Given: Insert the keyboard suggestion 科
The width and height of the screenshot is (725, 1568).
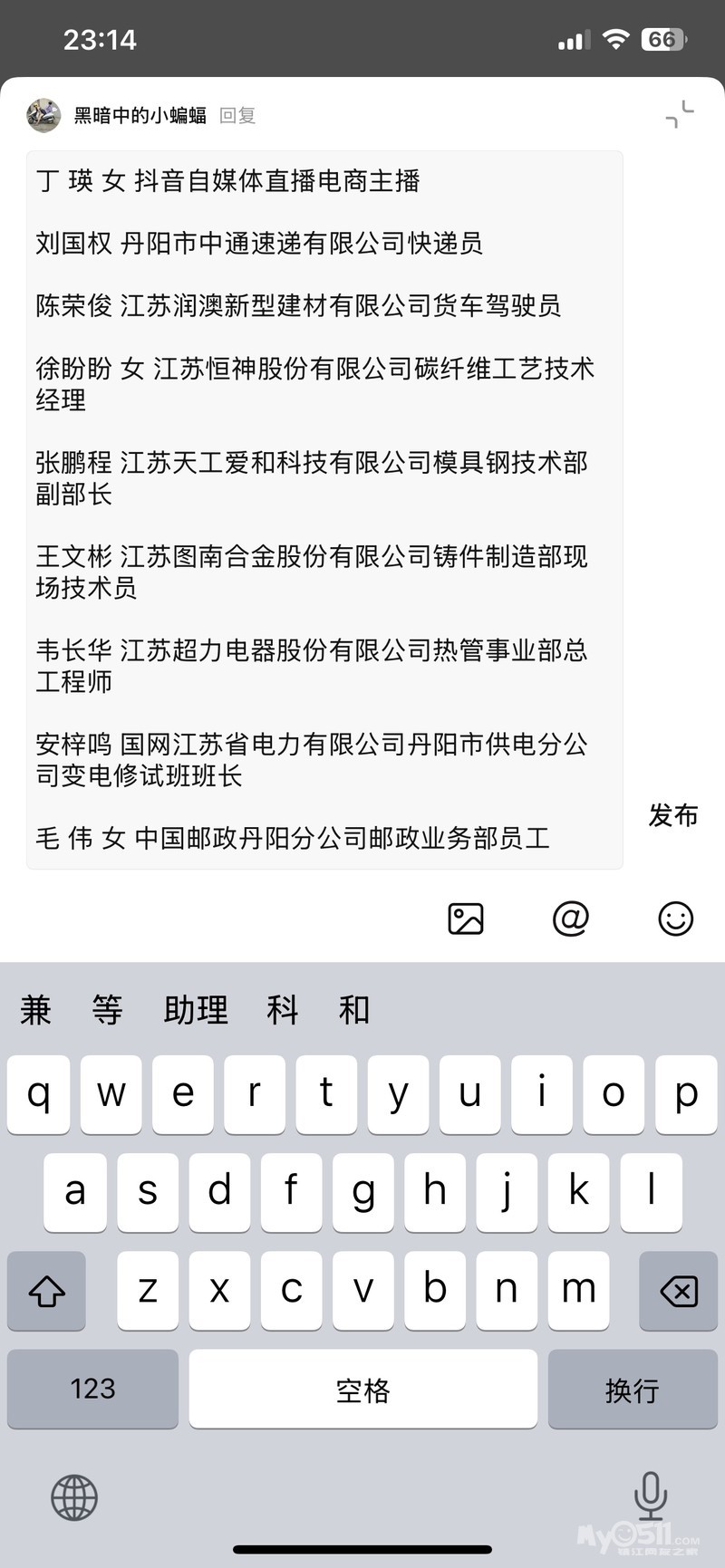Looking at the screenshot, I should 283,1009.
